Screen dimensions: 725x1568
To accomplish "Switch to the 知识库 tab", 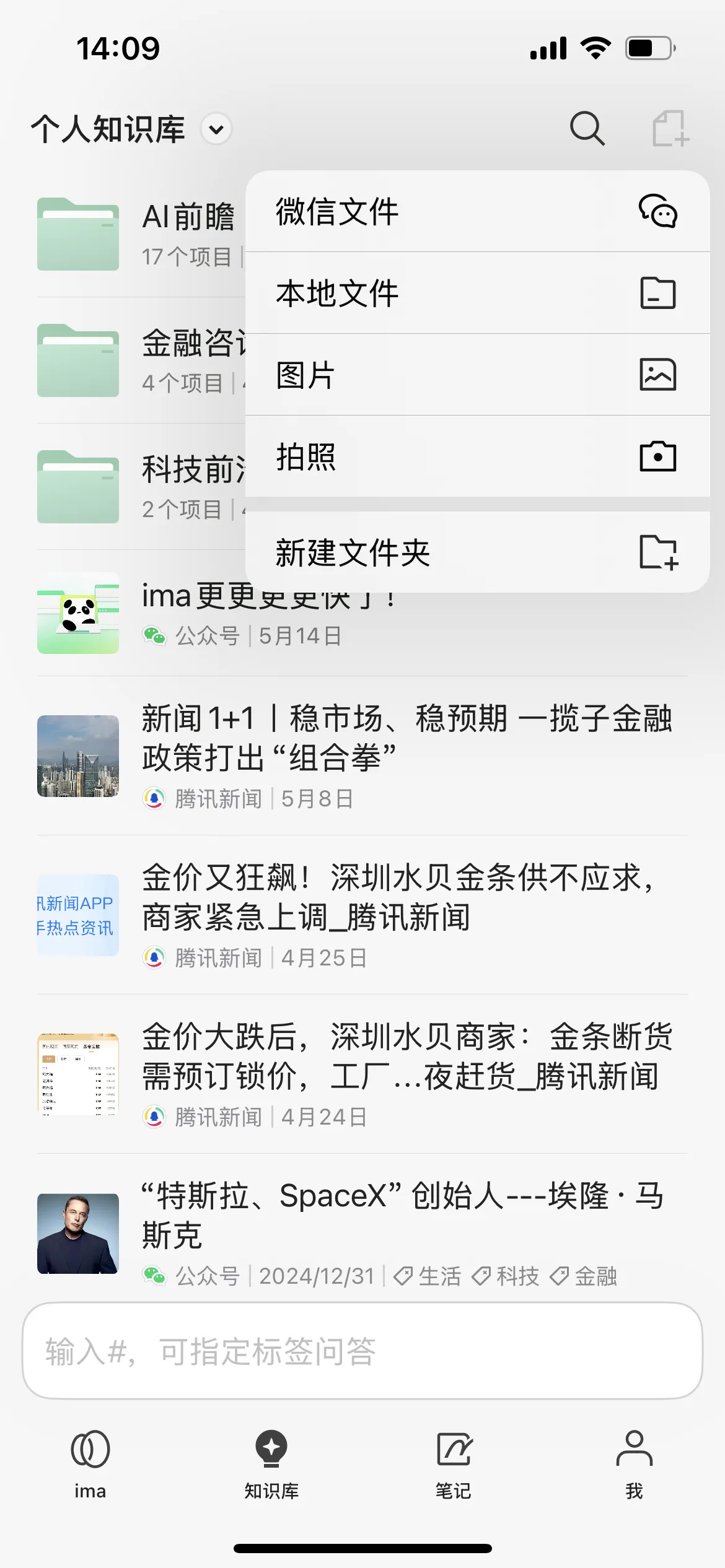I will [x=271, y=1463].
